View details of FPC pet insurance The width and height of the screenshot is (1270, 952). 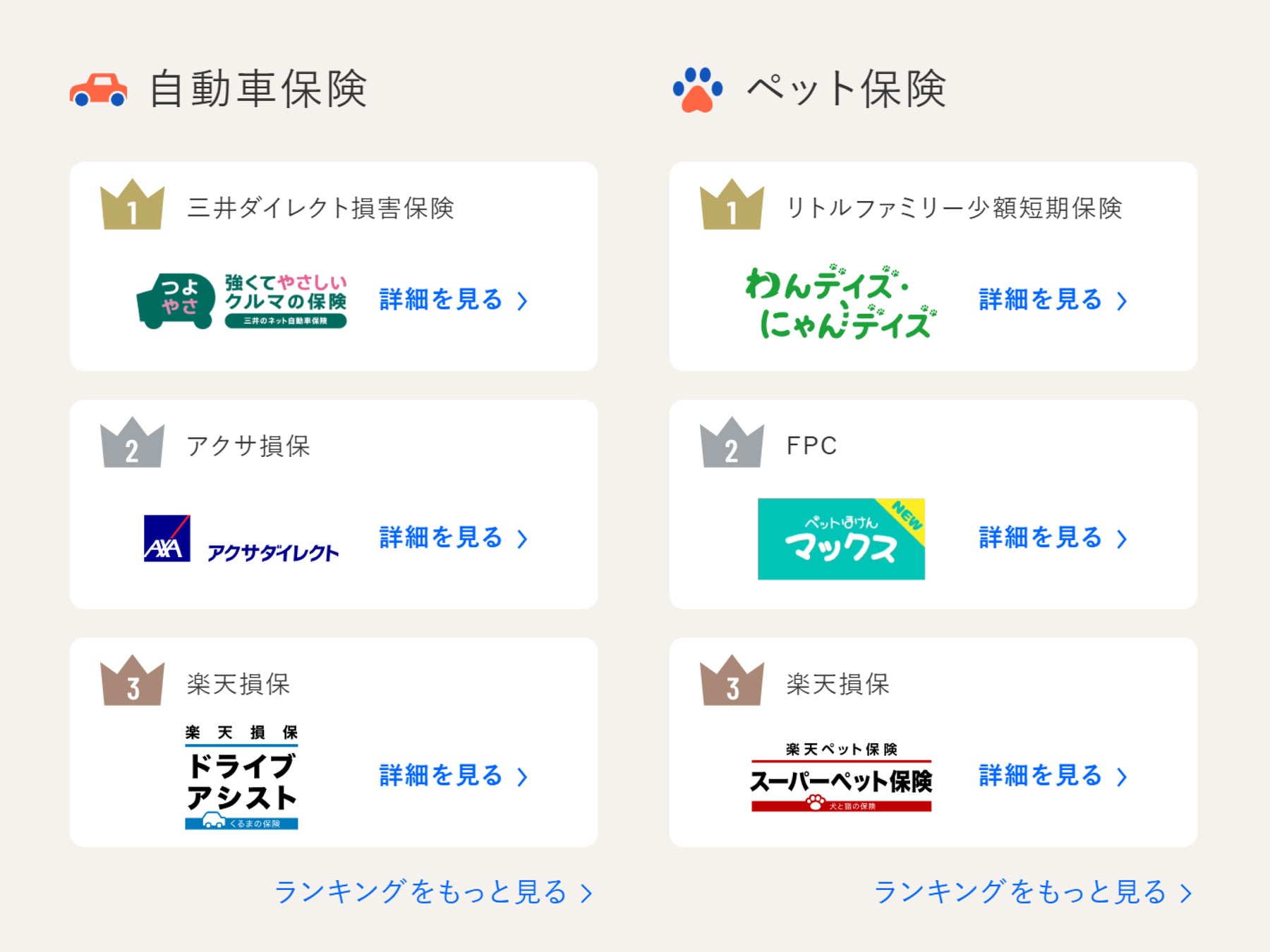coord(1053,538)
